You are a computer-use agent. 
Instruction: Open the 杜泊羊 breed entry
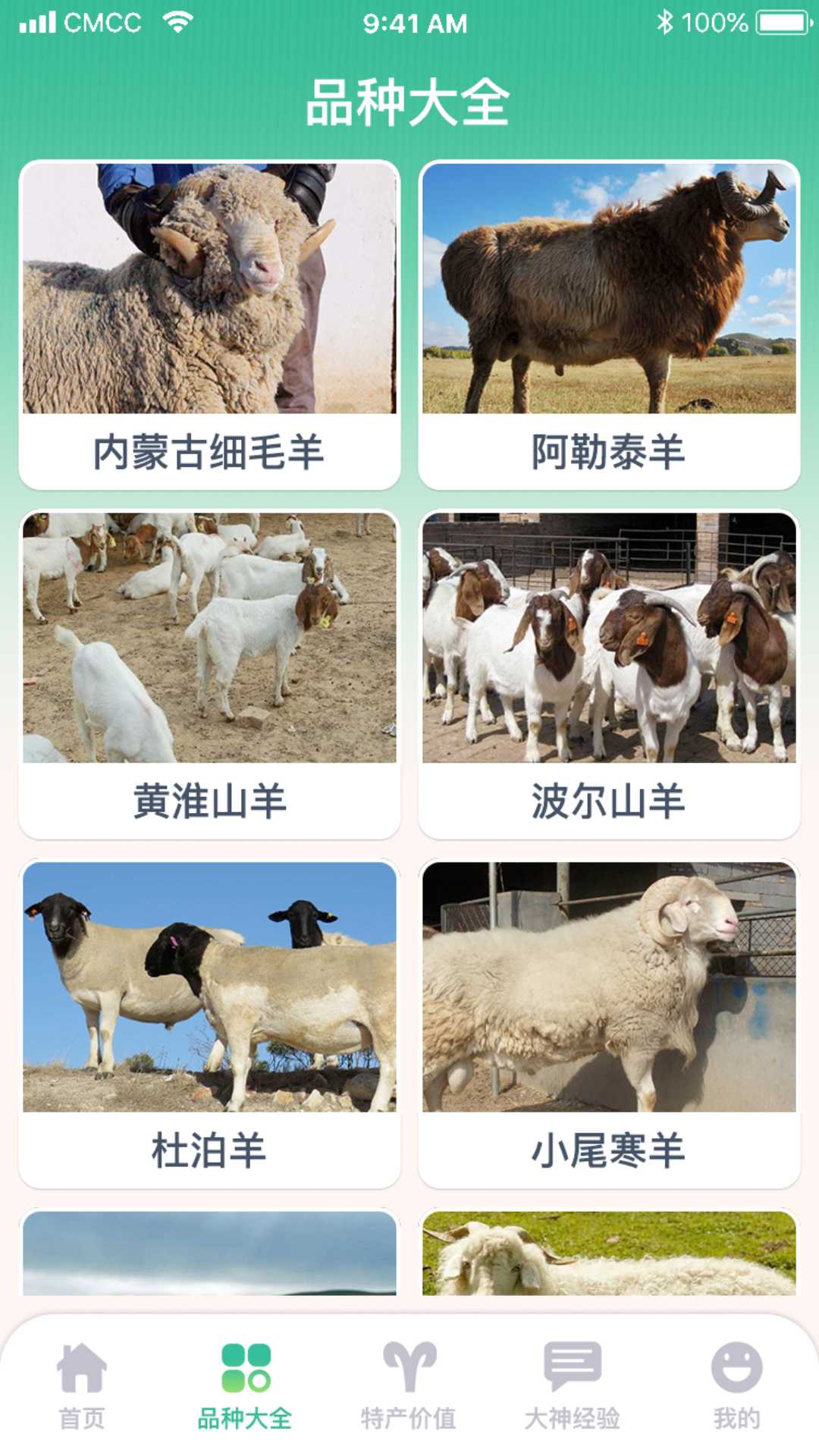coord(209,1023)
